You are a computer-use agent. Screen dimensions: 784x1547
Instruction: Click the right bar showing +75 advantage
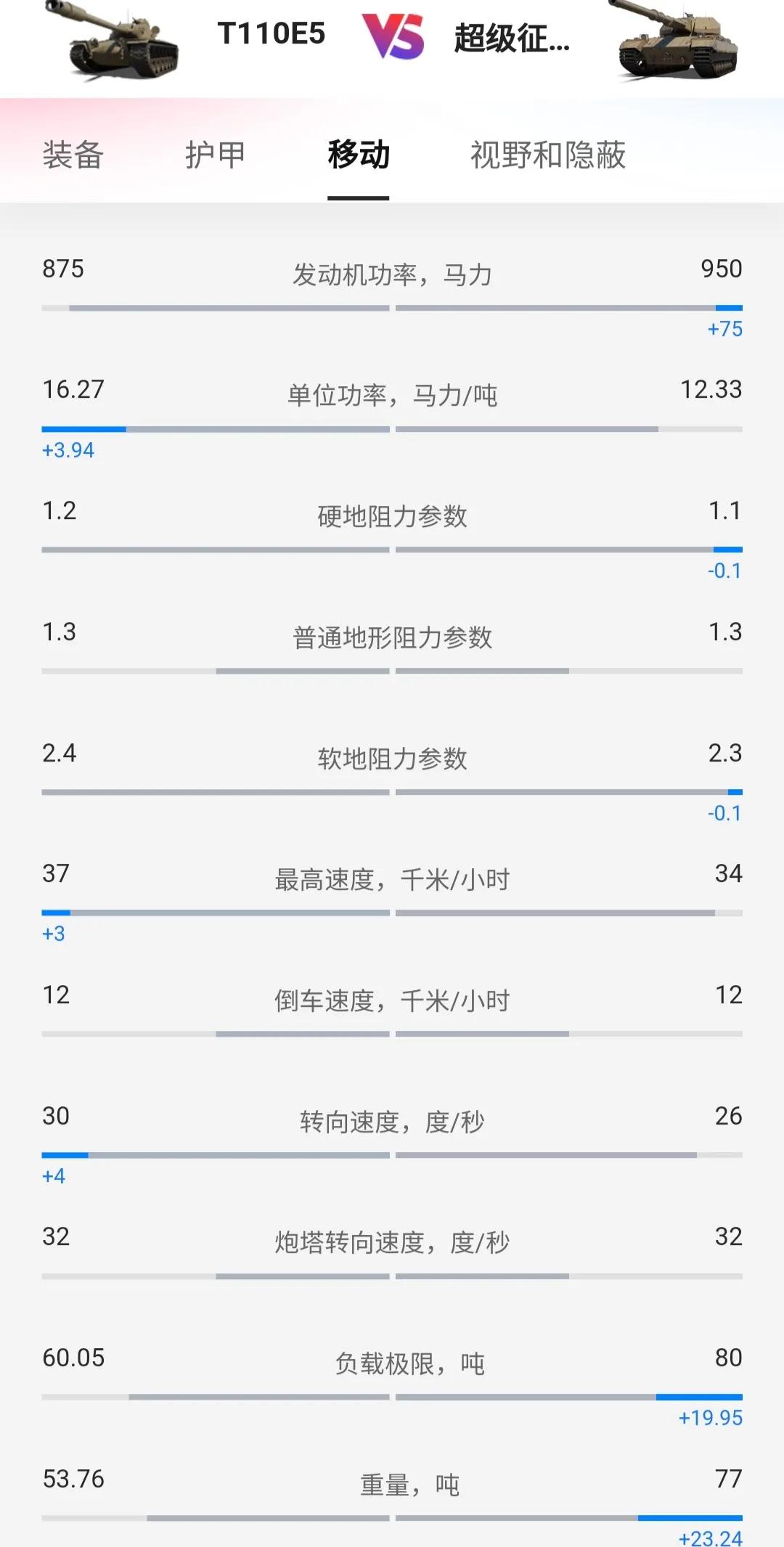point(568,309)
